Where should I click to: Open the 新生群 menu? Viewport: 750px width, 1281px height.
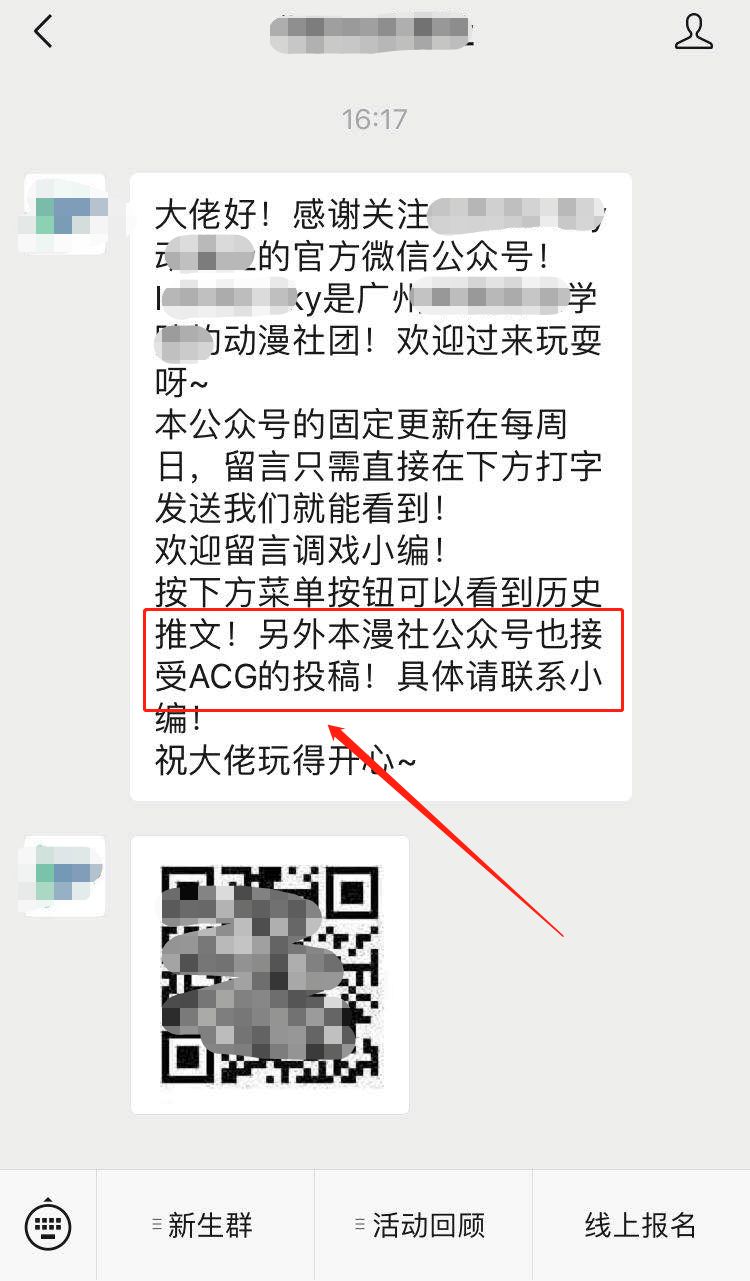[x=206, y=1225]
